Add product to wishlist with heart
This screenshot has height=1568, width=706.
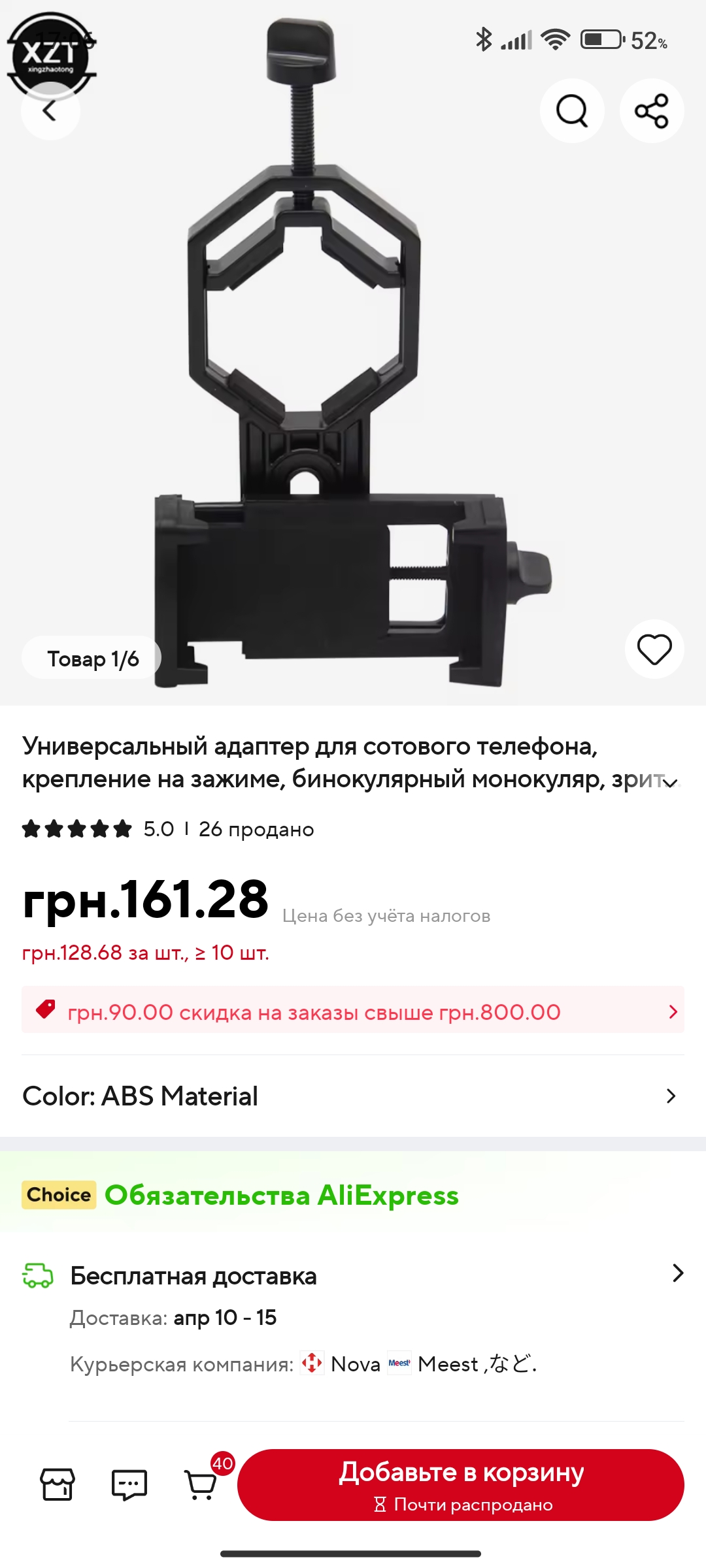(654, 649)
